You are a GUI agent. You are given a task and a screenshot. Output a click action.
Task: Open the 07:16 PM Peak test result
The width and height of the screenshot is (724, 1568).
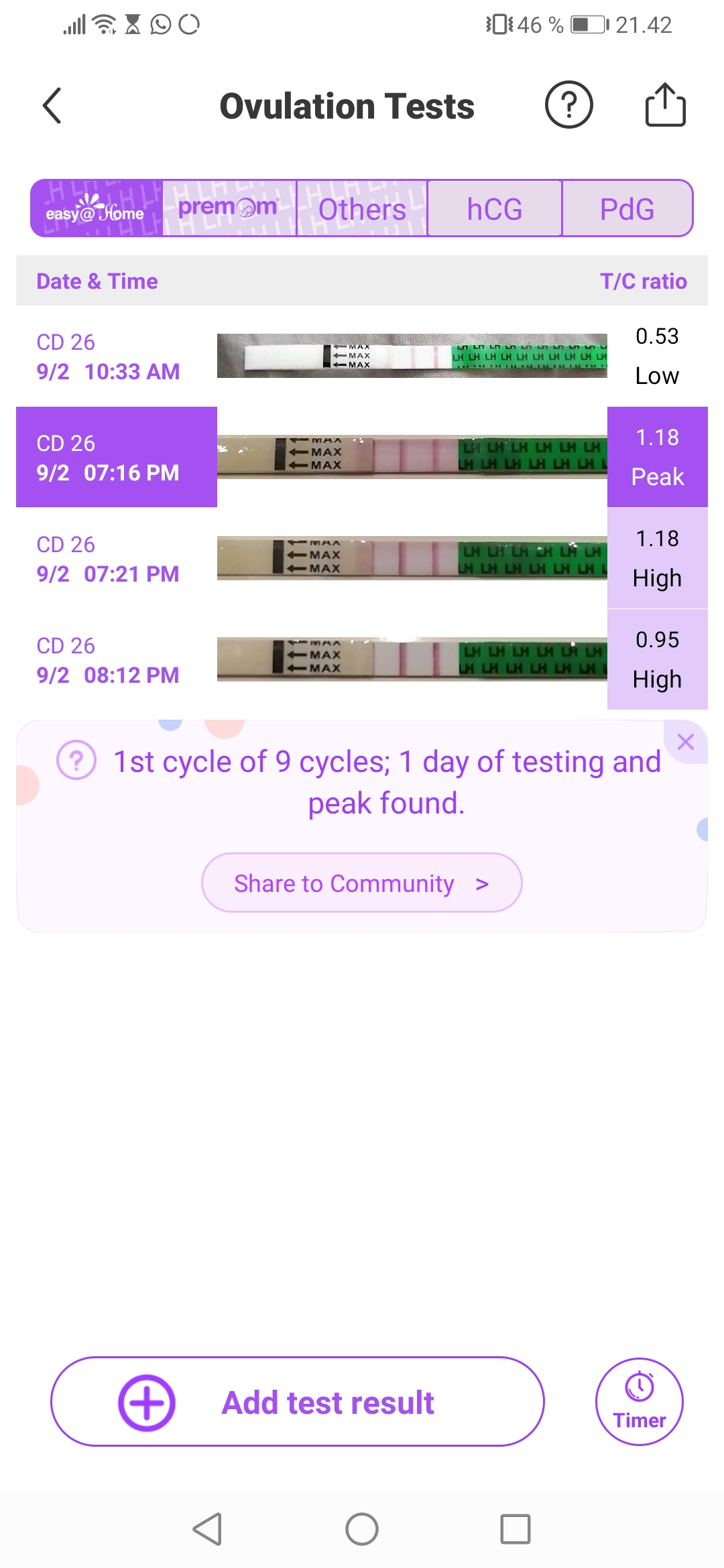pyautogui.click(x=362, y=457)
